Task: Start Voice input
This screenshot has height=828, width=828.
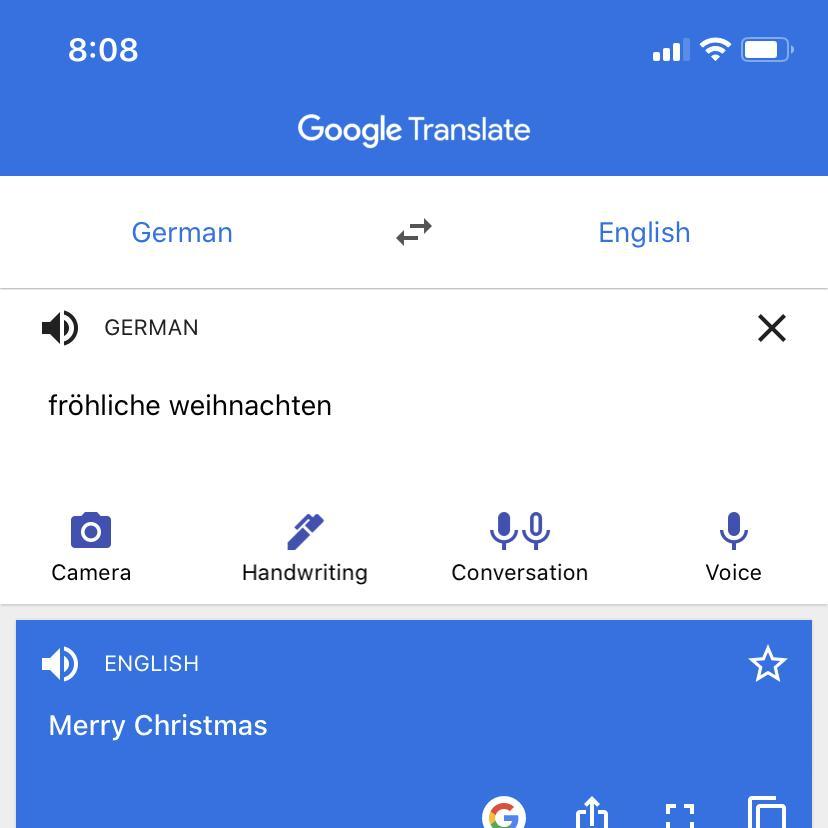Action: (x=733, y=546)
